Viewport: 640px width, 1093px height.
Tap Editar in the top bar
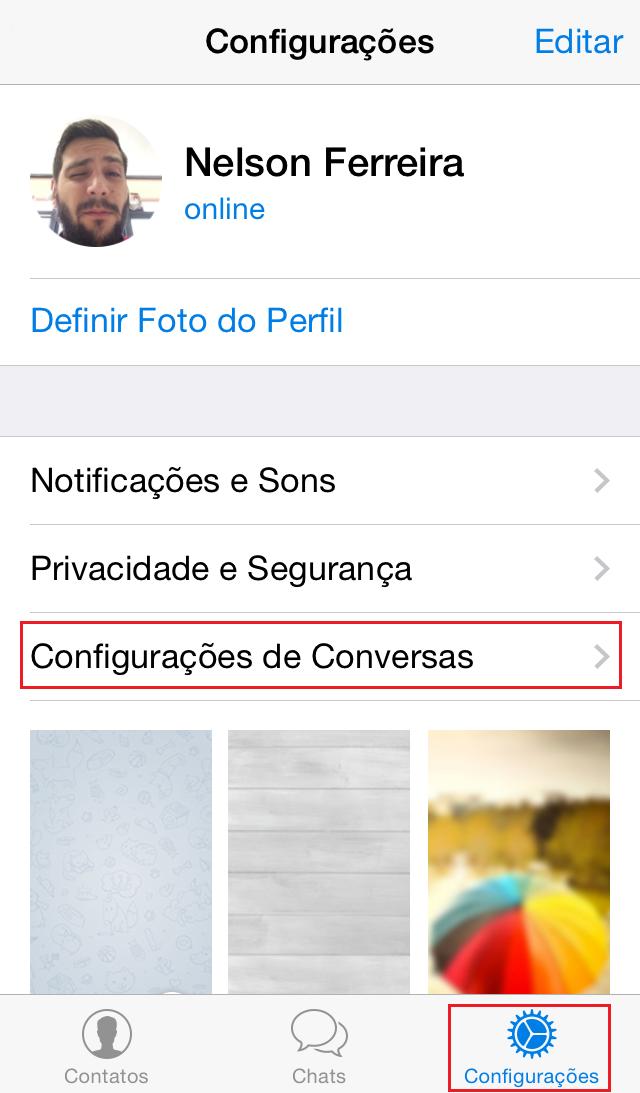click(x=578, y=42)
